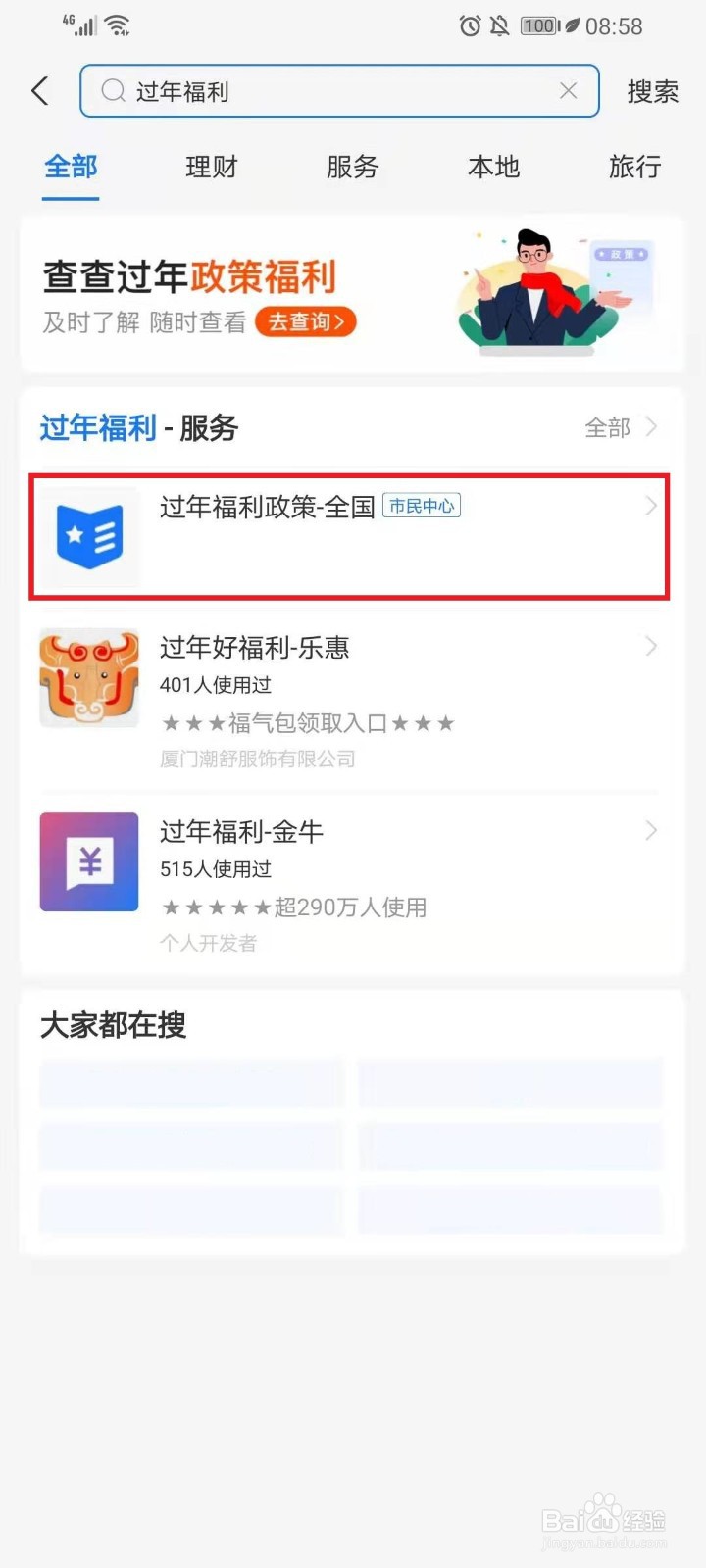Select the 过年福利-金牛 purple ¥ icon
The height and width of the screenshot is (1568, 706).
pyautogui.click(x=88, y=862)
